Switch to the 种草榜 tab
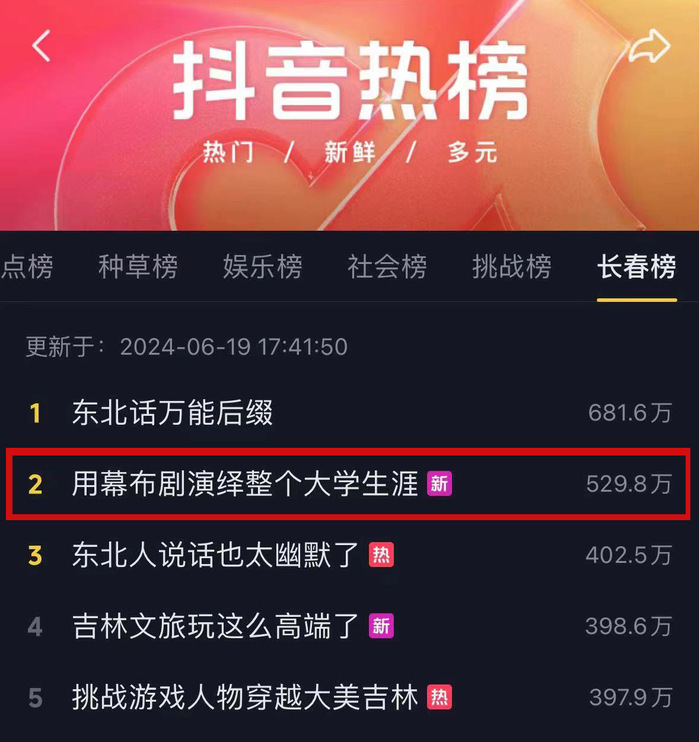Image resolution: width=699 pixels, height=742 pixels. (x=138, y=267)
